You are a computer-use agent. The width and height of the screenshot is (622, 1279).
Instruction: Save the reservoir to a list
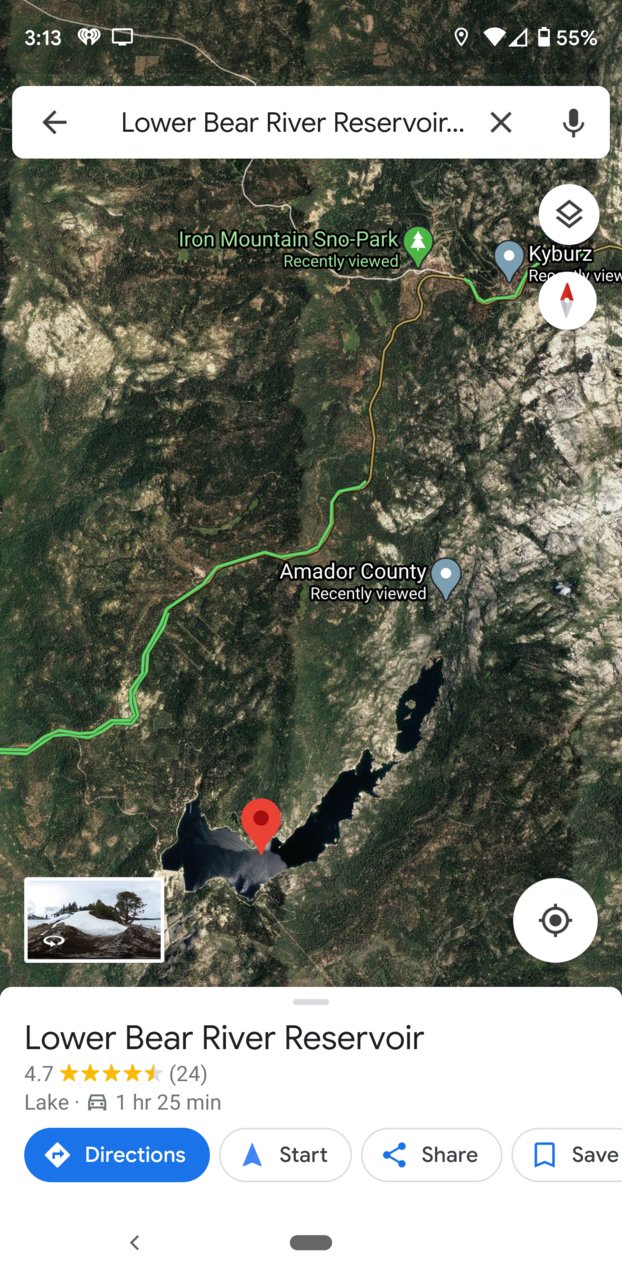pos(567,1155)
